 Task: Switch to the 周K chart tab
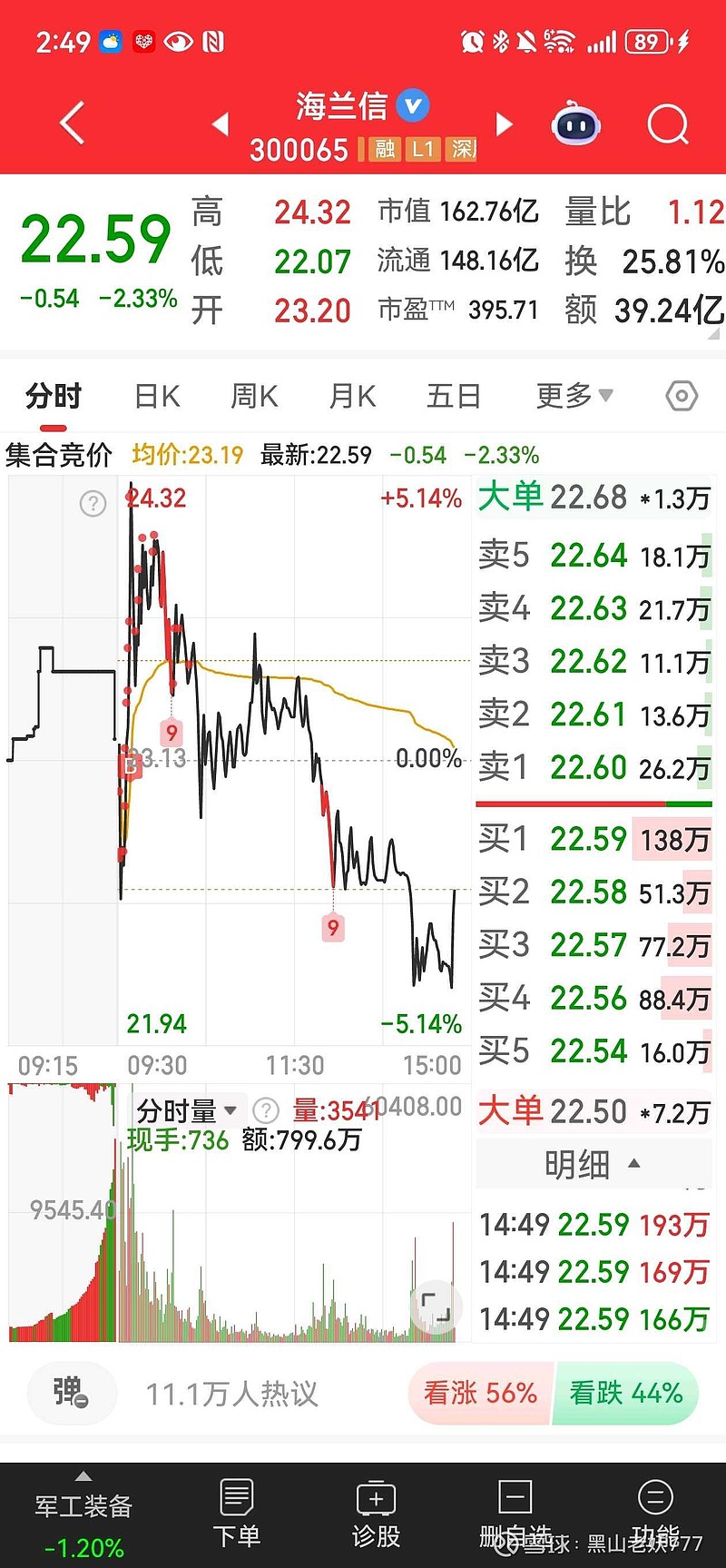pyautogui.click(x=254, y=397)
